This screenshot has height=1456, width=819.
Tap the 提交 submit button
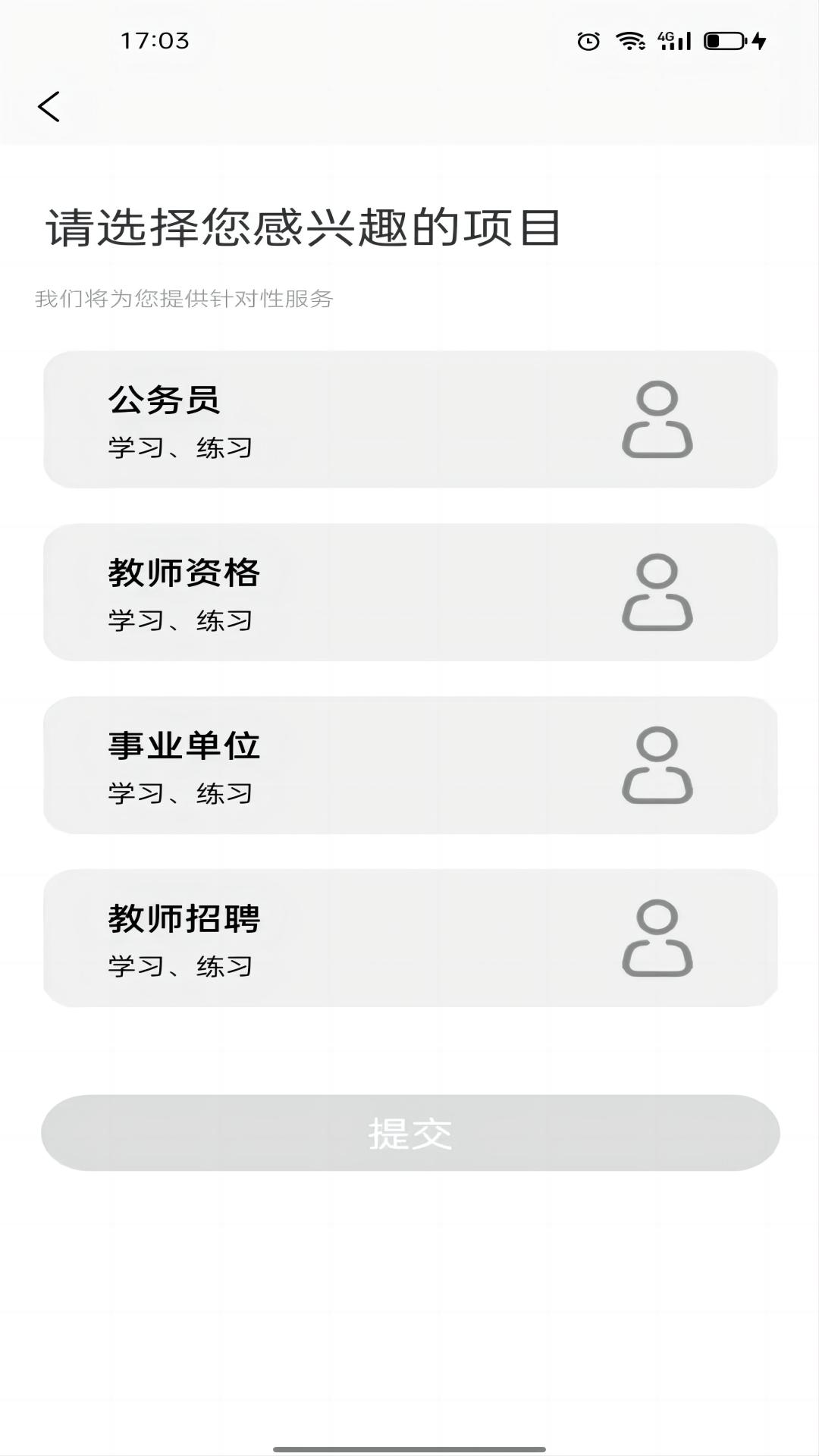(x=410, y=1133)
